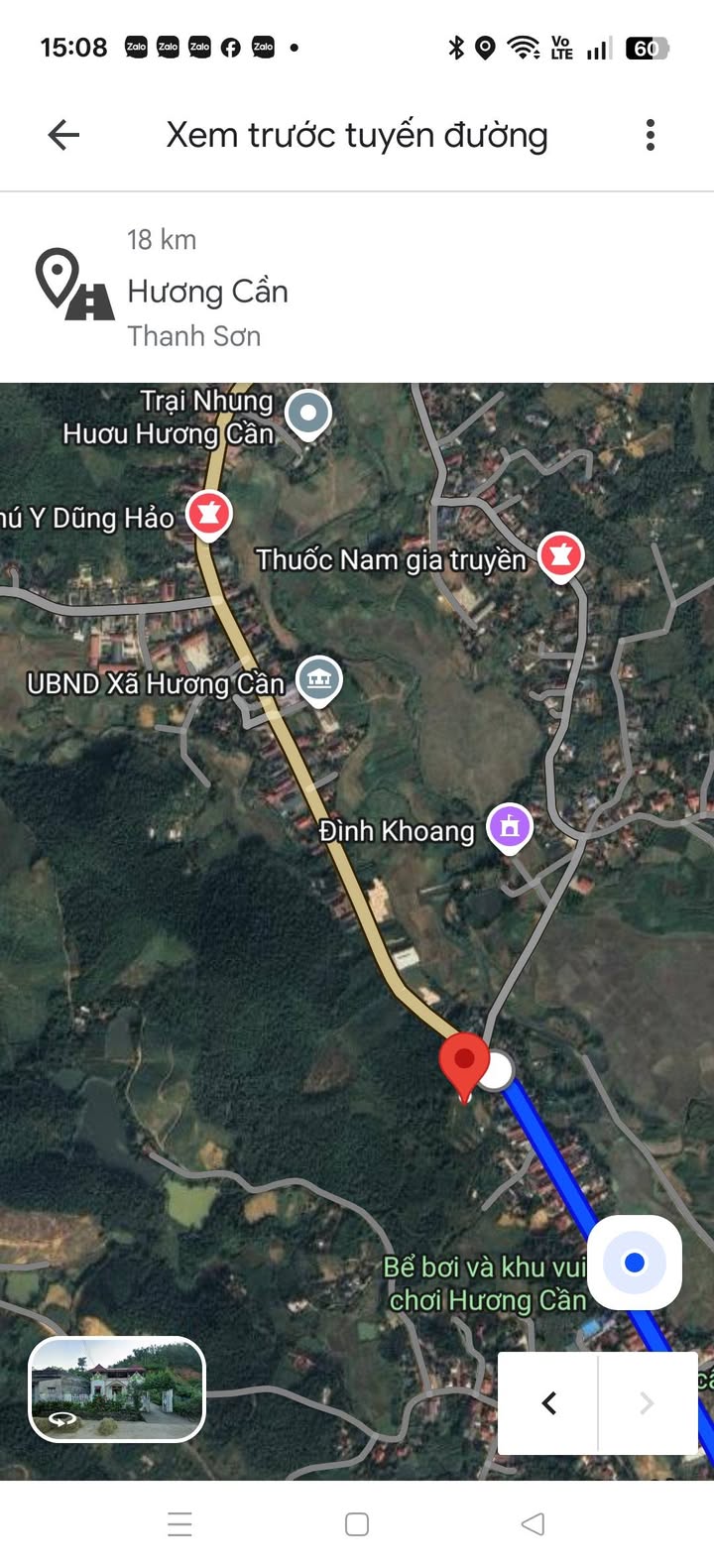Go back from route preview
Screen dimensions: 714x1568
tap(63, 135)
